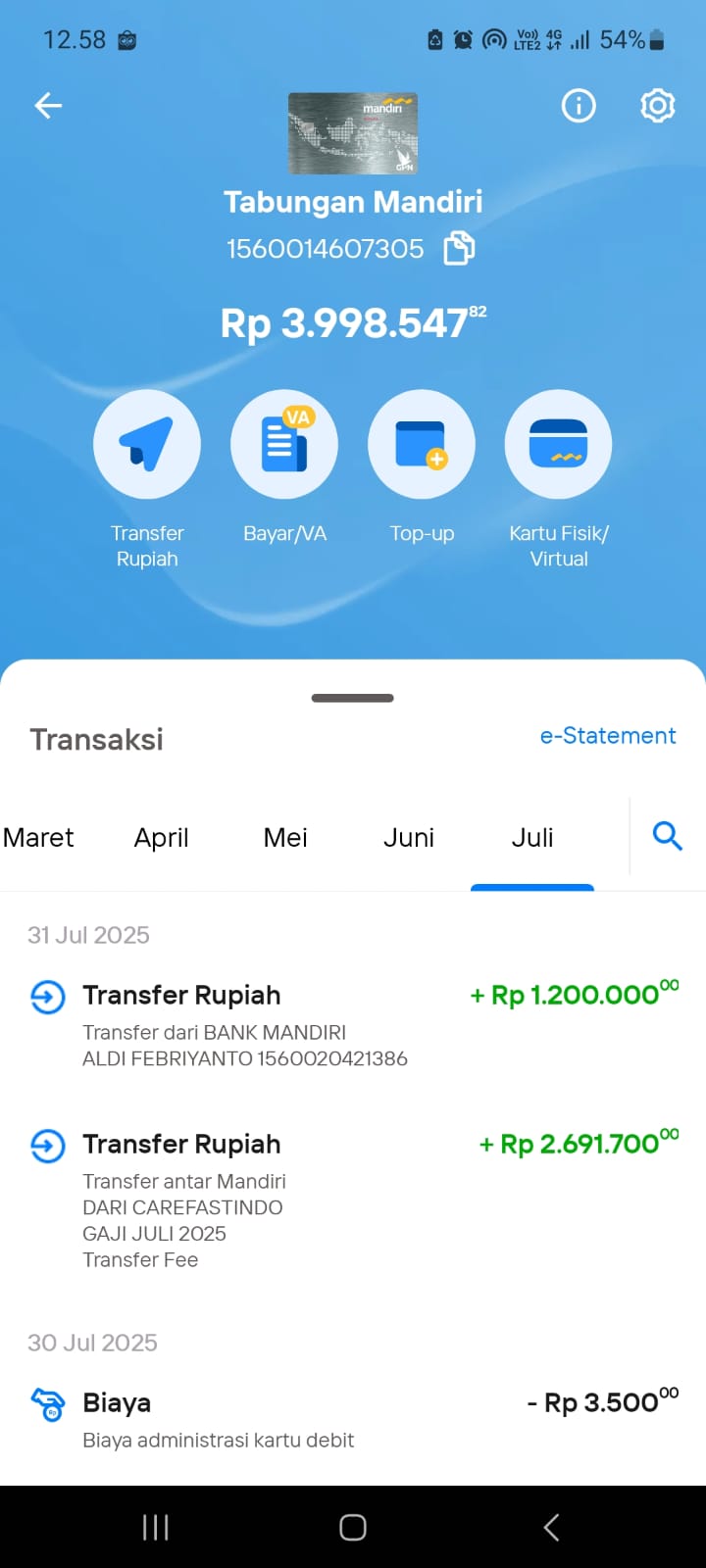Viewport: 706px width, 1568px height.
Task: Open the e-Statement link
Action: [608, 736]
